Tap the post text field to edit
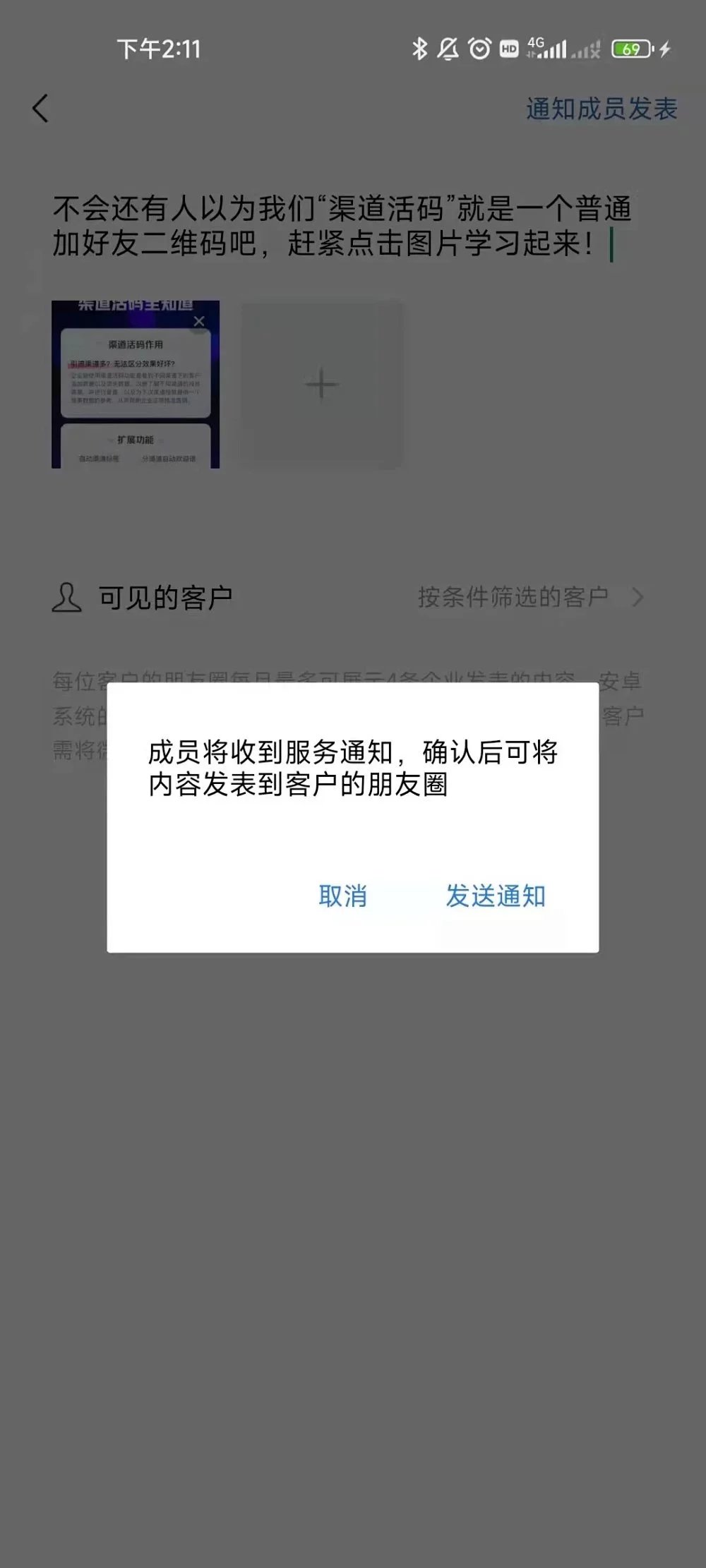706x1568 pixels. 342,226
